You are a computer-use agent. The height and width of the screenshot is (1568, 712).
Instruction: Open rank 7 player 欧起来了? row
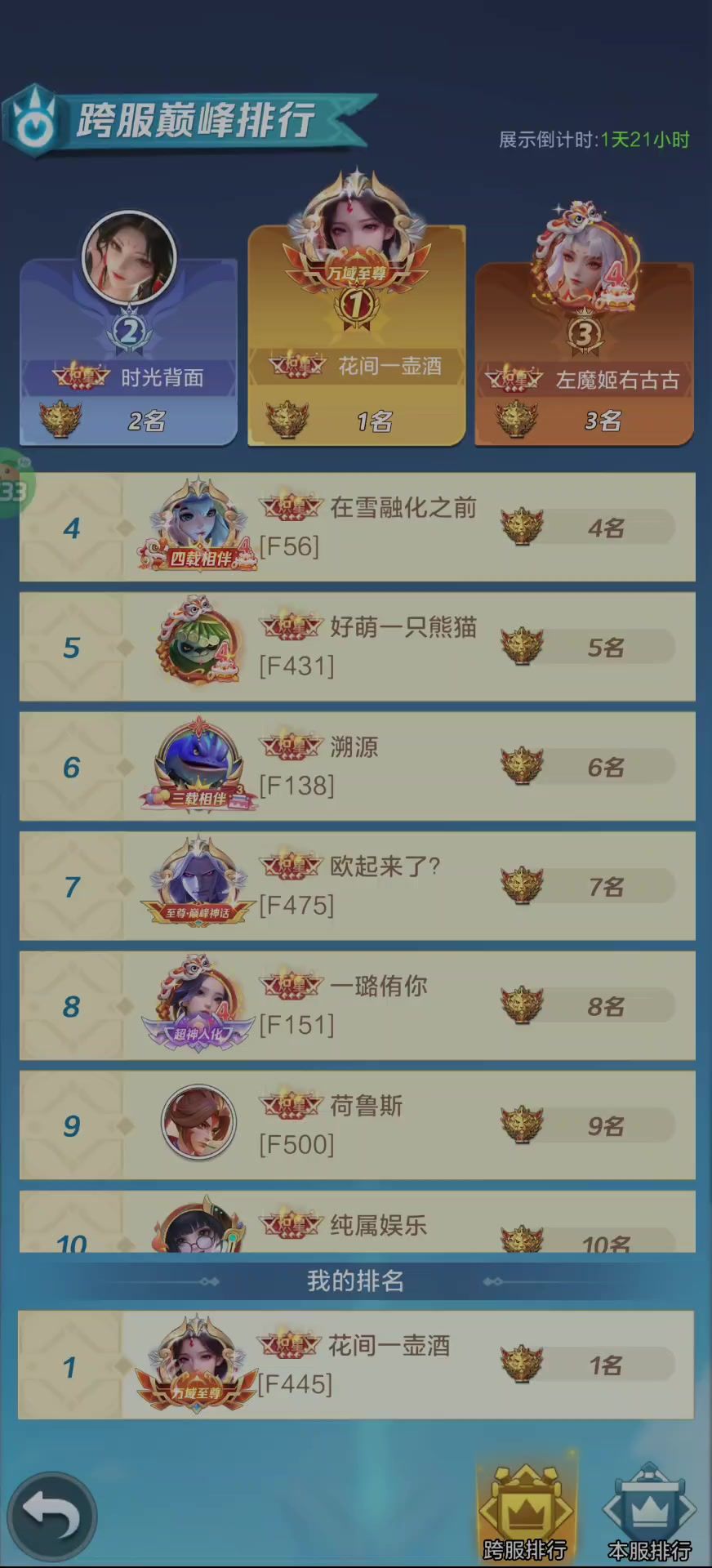[357, 886]
